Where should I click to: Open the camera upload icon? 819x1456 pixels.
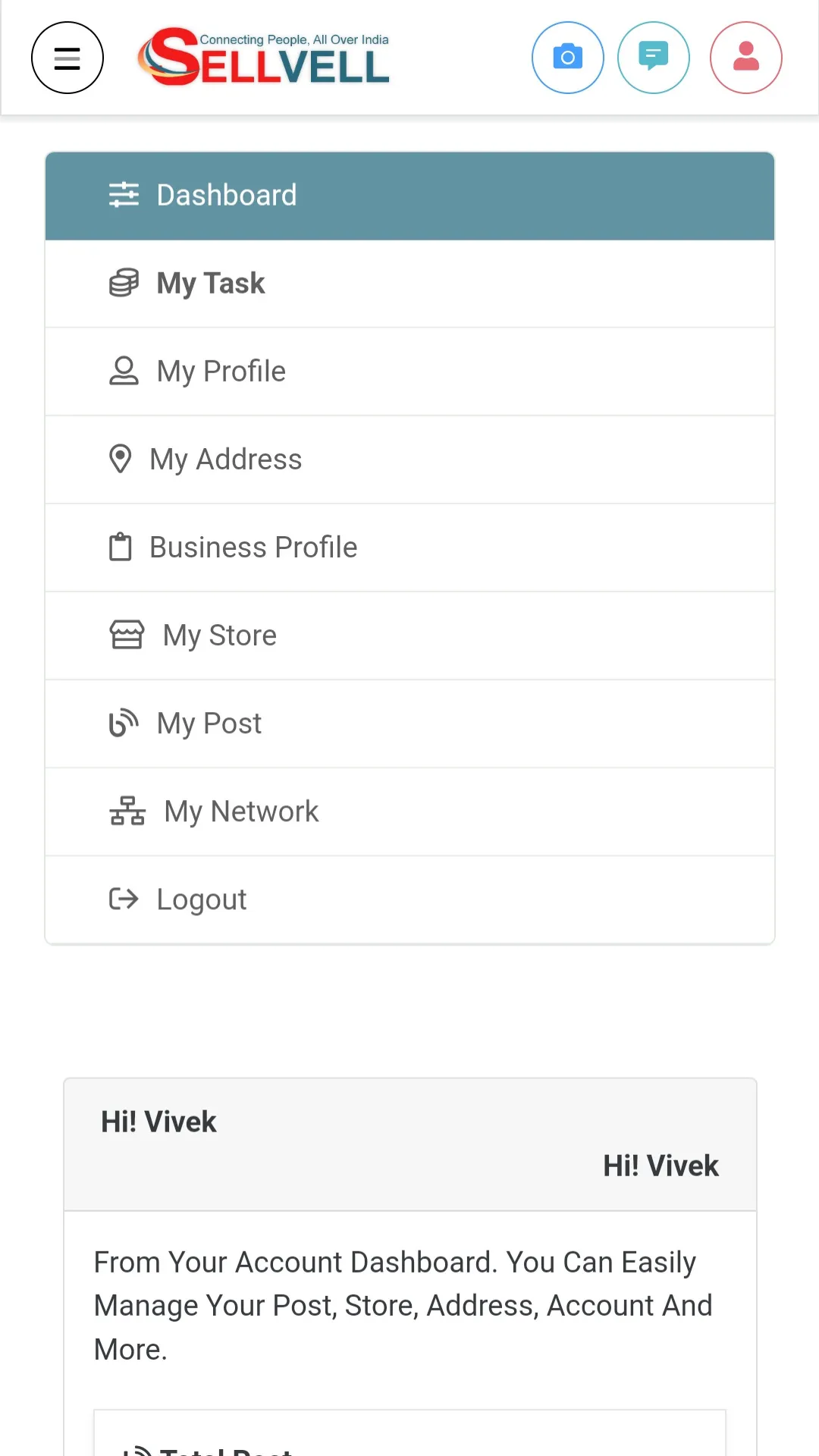[x=567, y=57]
